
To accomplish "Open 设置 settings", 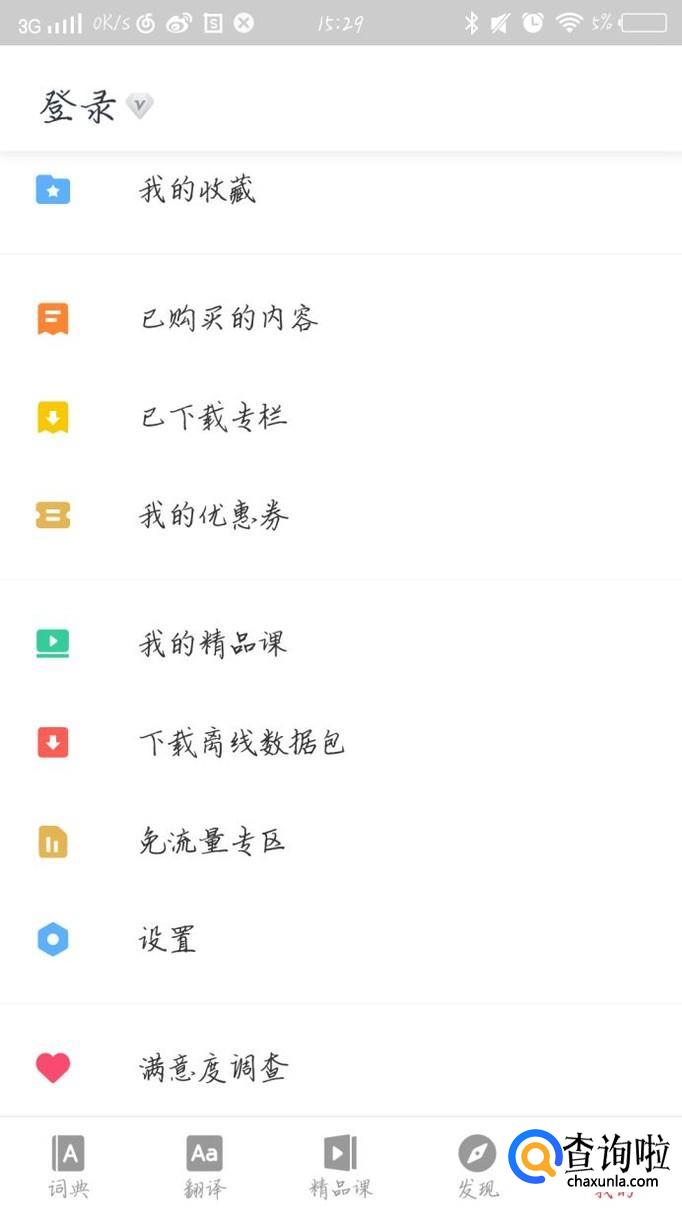I will tap(167, 940).
